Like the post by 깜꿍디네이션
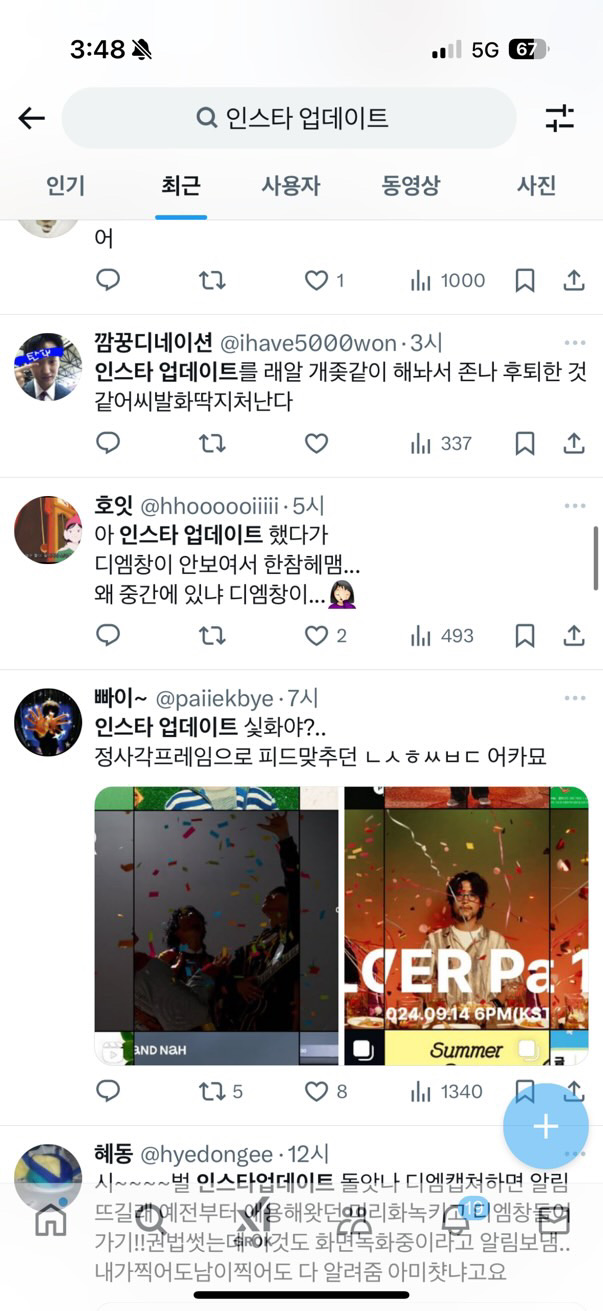The width and height of the screenshot is (603, 1311). pyautogui.click(x=316, y=443)
